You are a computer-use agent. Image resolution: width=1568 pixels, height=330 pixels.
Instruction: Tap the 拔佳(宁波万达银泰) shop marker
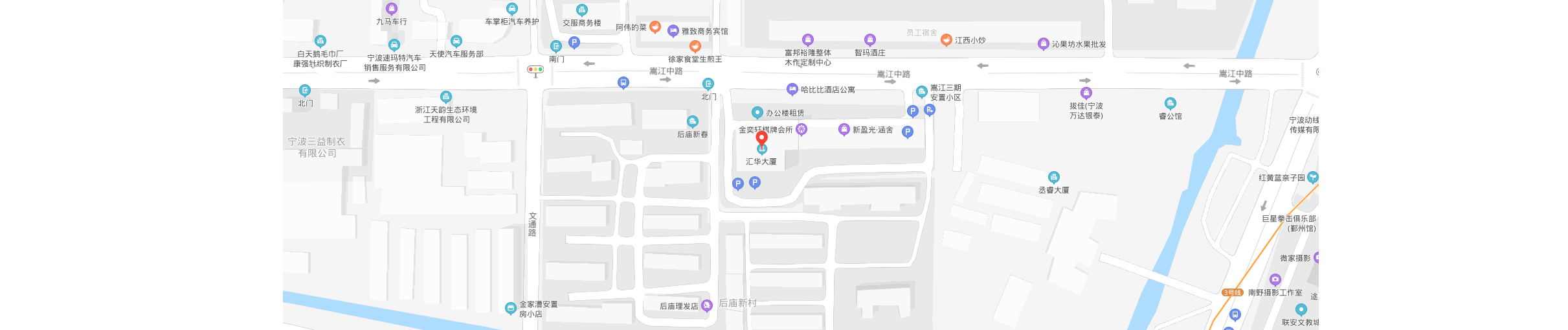coord(1086,93)
